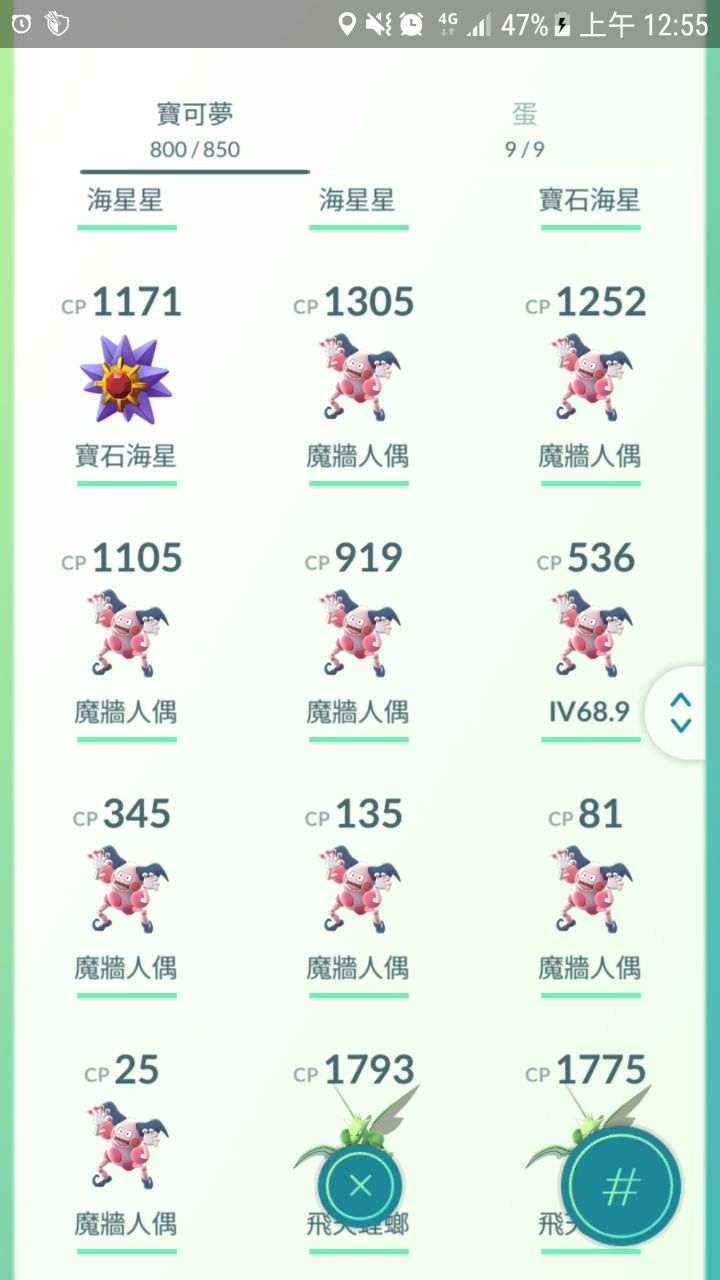The image size is (720, 1280).
Task: Open 魔牆人偶 with CP 1252
Action: pos(590,380)
